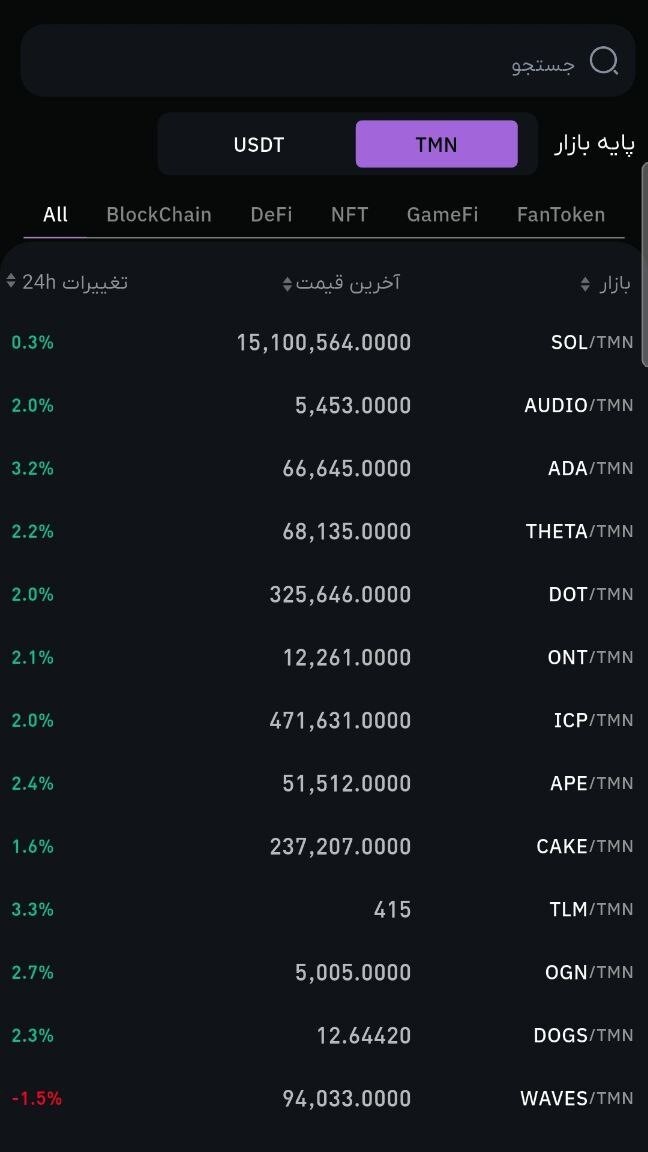Open the DOT/TMN market
648x1152 pixels.
coord(590,594)
